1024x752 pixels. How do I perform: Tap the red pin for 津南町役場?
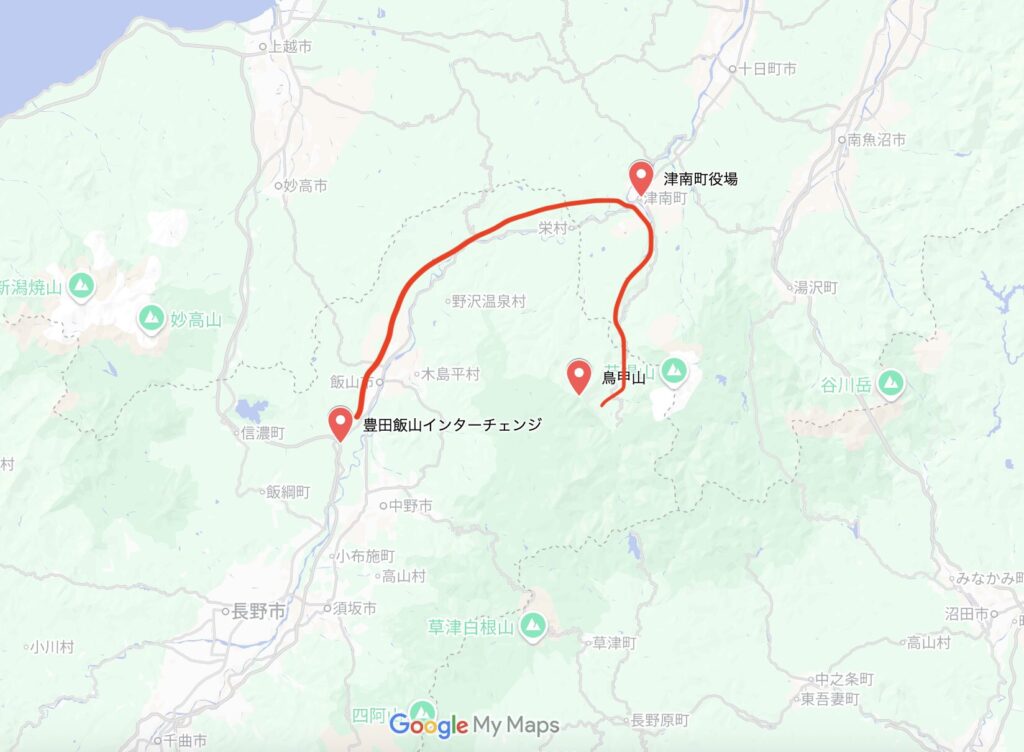(x=641, y=176)
